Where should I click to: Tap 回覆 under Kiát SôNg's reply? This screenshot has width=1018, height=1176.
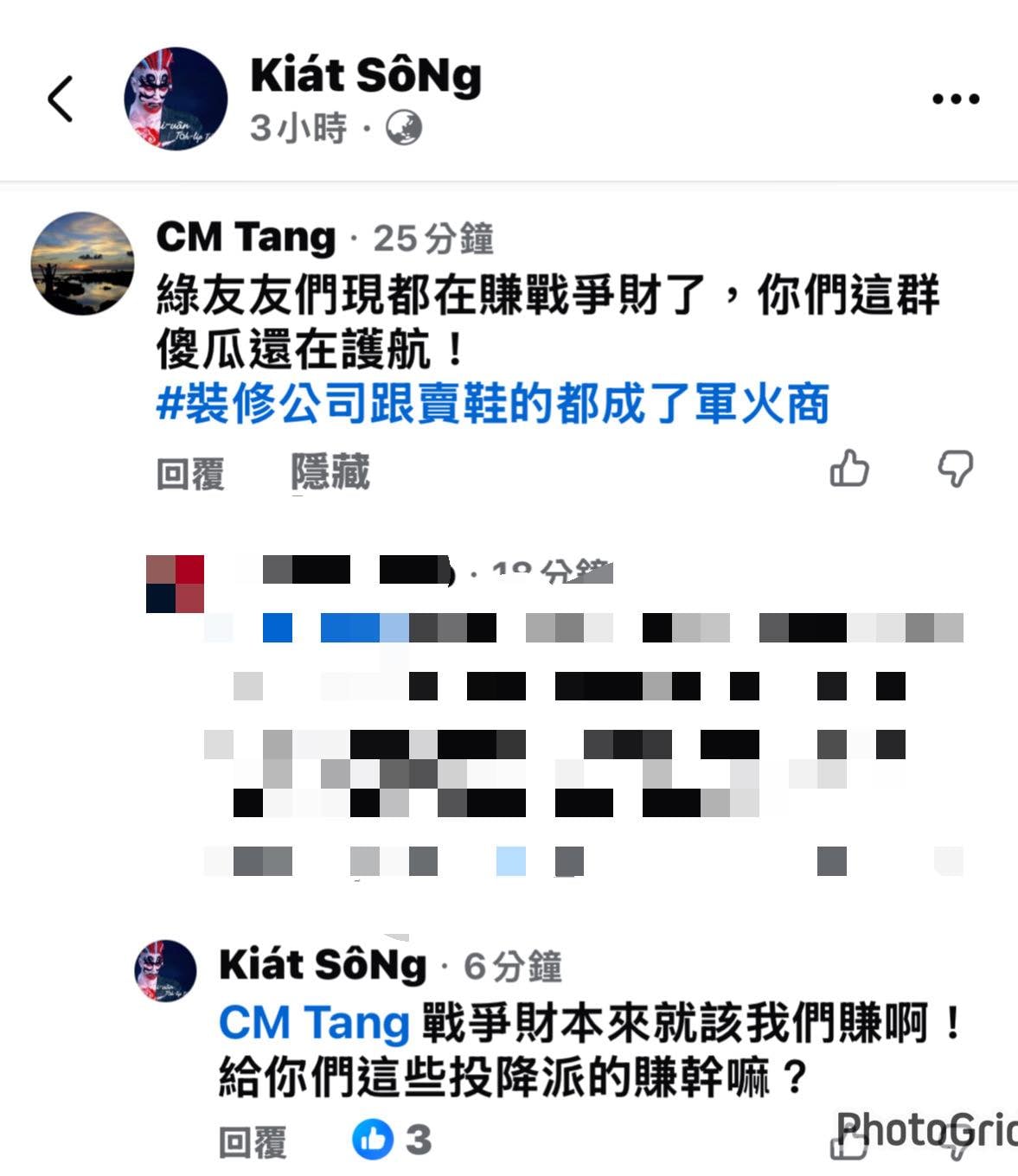click(252, 1141)
